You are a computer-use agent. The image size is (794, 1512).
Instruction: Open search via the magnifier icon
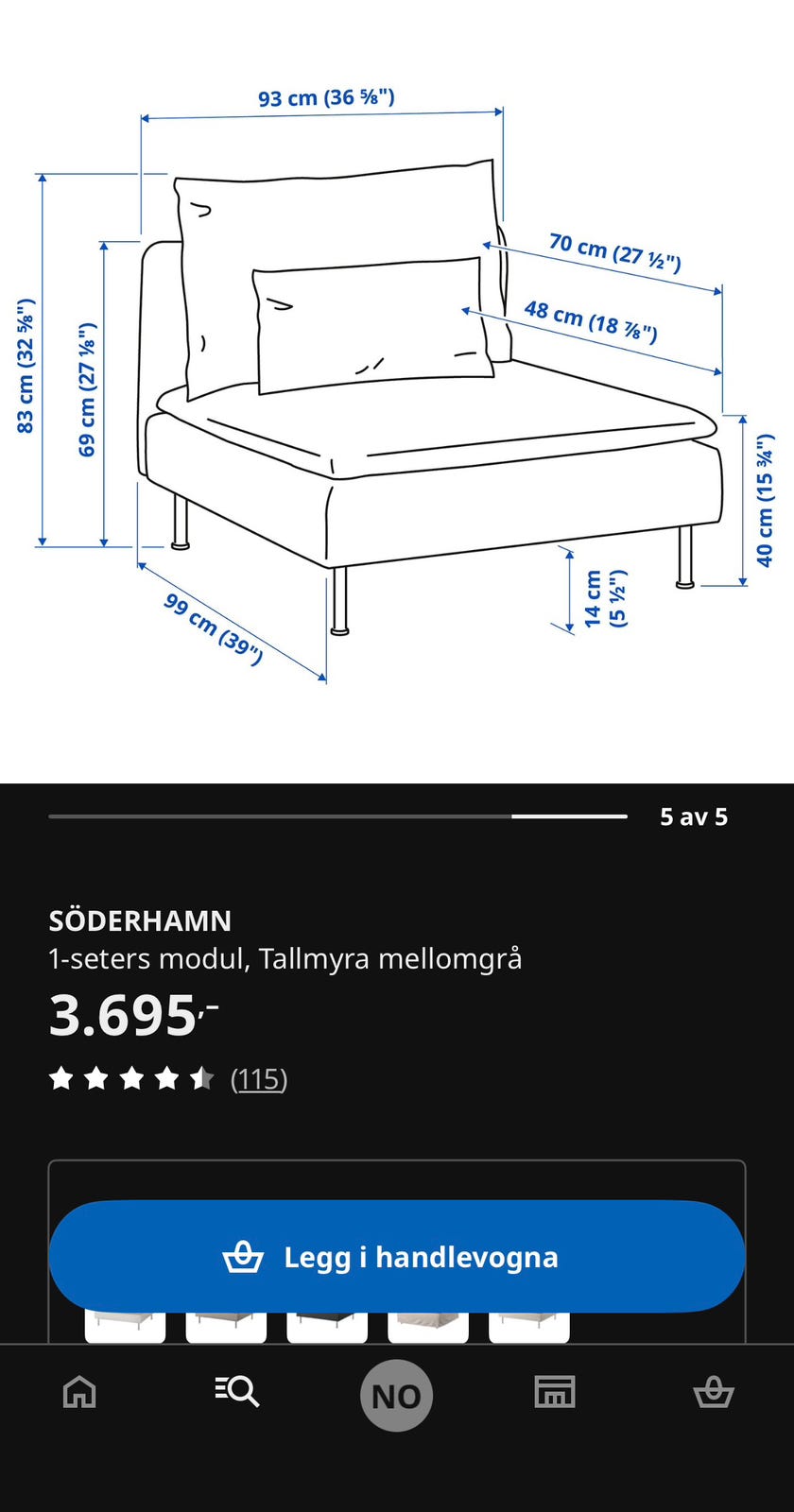235,1394
